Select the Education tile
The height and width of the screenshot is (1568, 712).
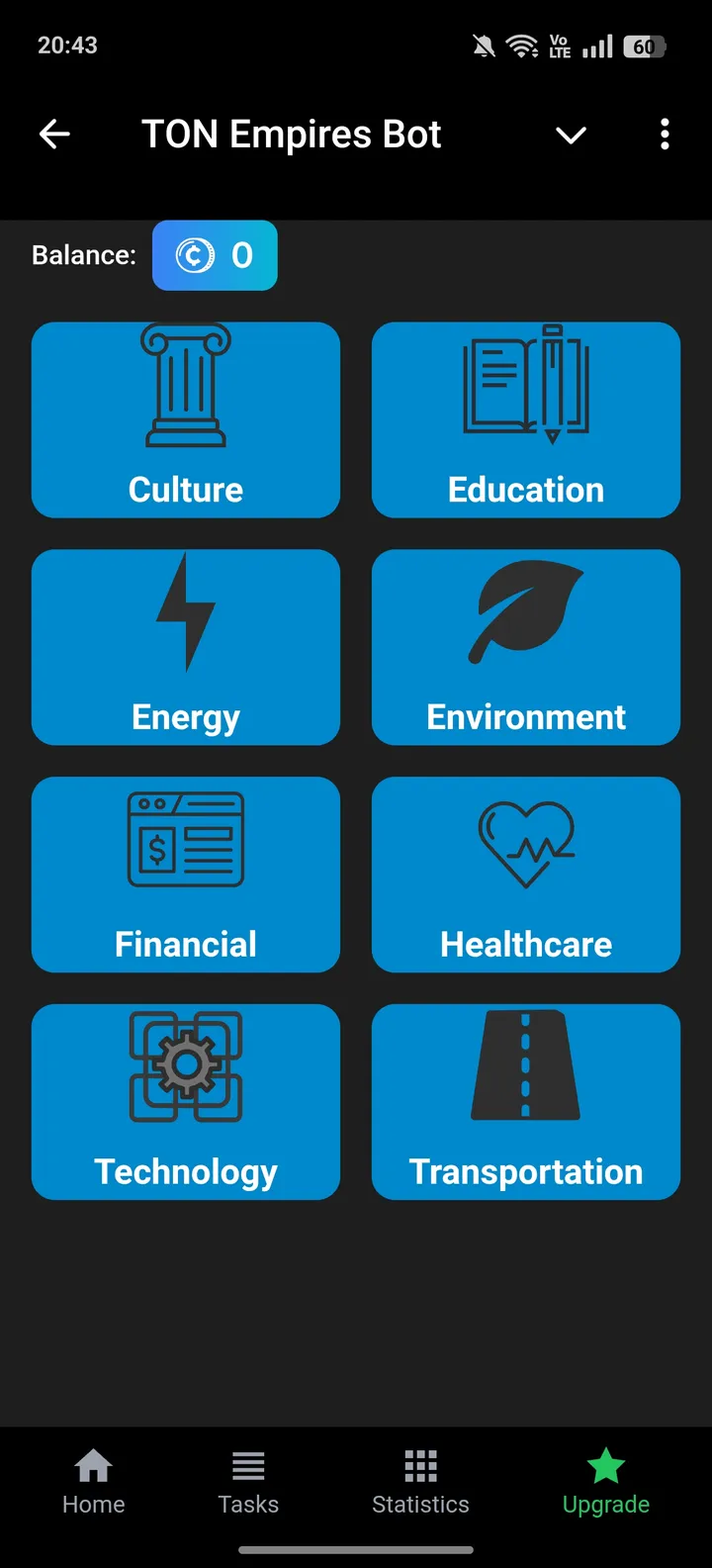pos(526,419)
